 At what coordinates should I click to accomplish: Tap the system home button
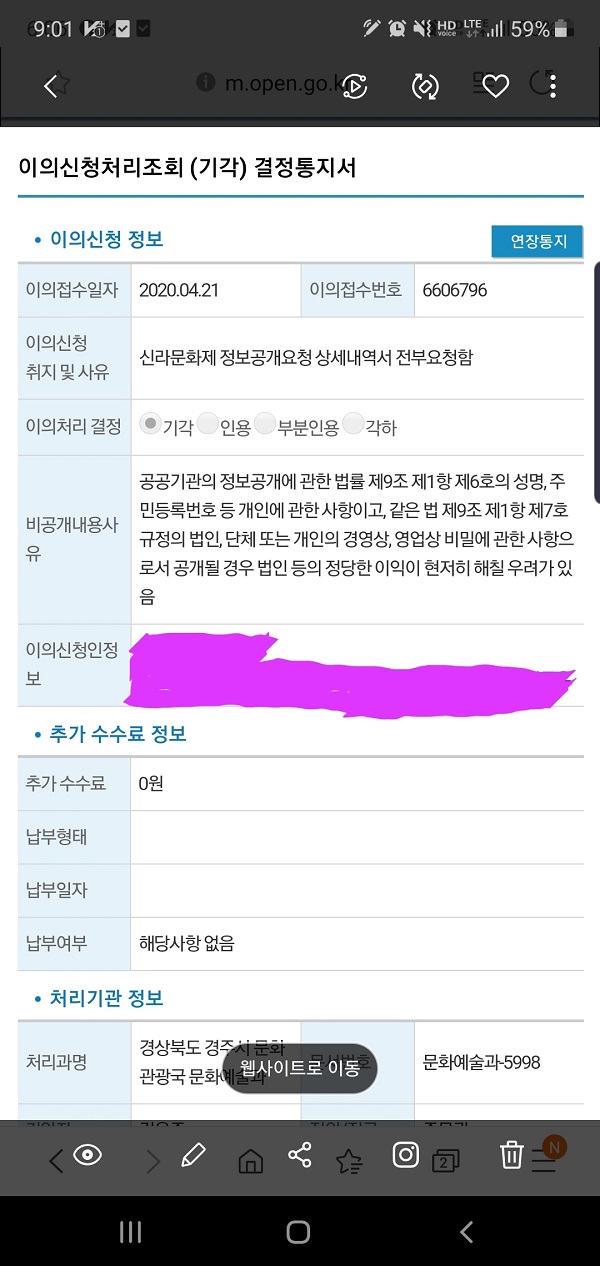298,1232
